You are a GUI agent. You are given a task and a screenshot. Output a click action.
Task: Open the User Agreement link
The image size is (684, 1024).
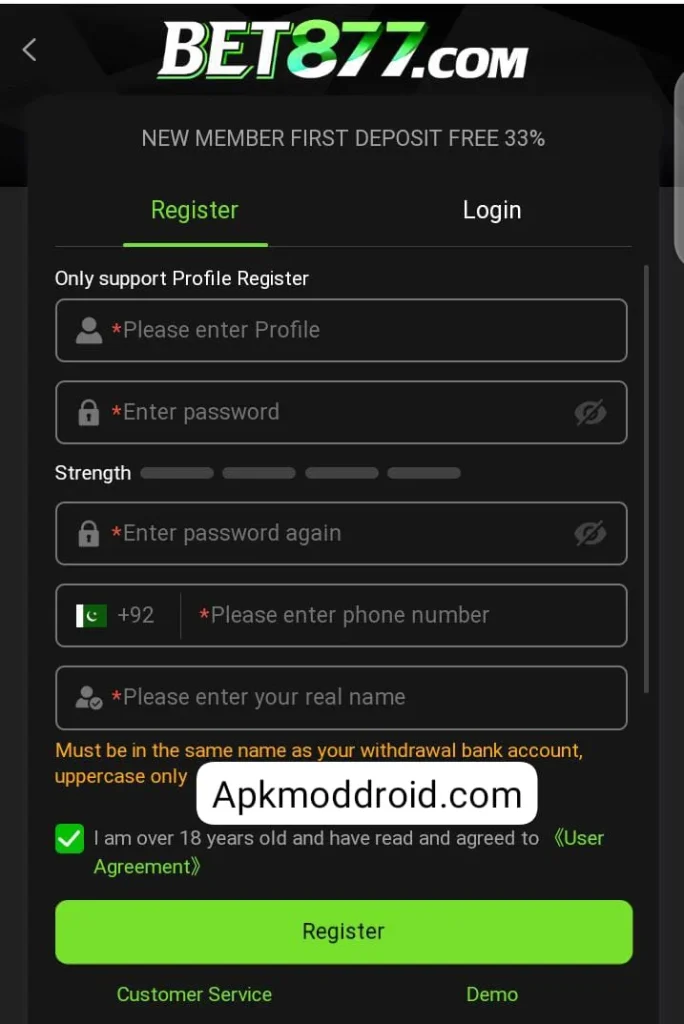pyautogui.click(x=580, y=838)
